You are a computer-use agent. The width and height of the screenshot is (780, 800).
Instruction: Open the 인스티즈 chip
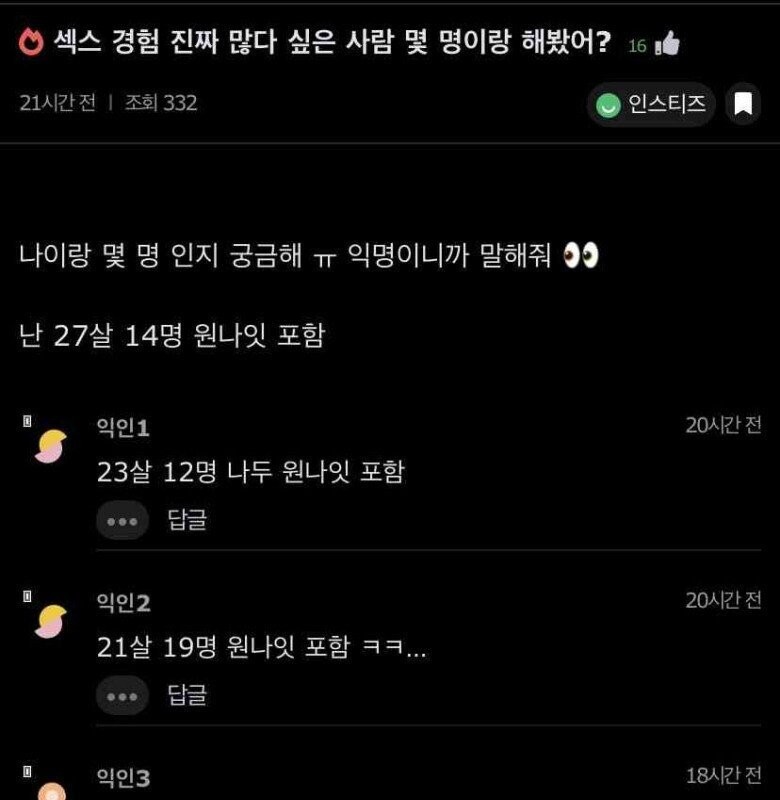(652, 104)
